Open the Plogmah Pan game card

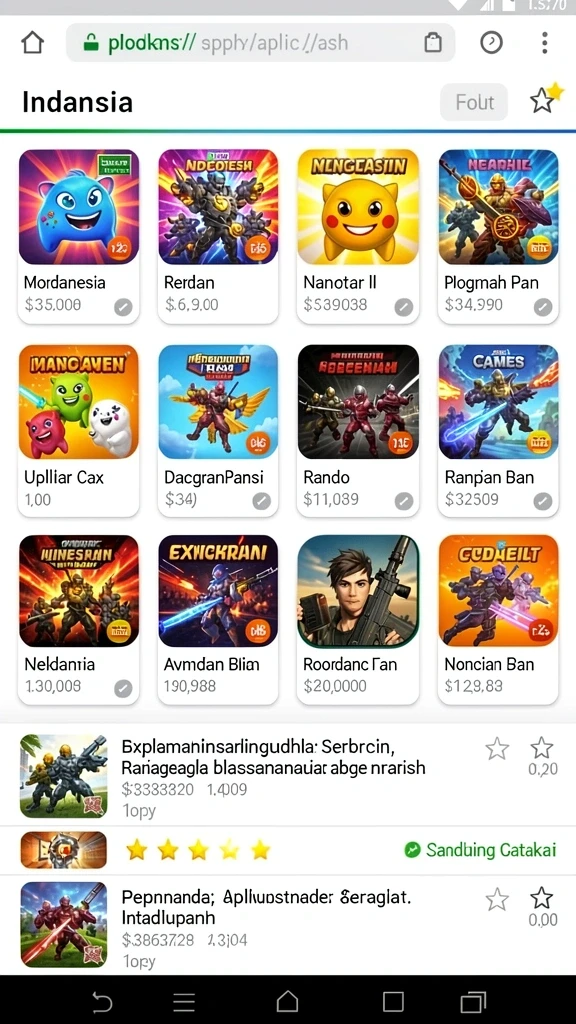(x=498, y=236)
